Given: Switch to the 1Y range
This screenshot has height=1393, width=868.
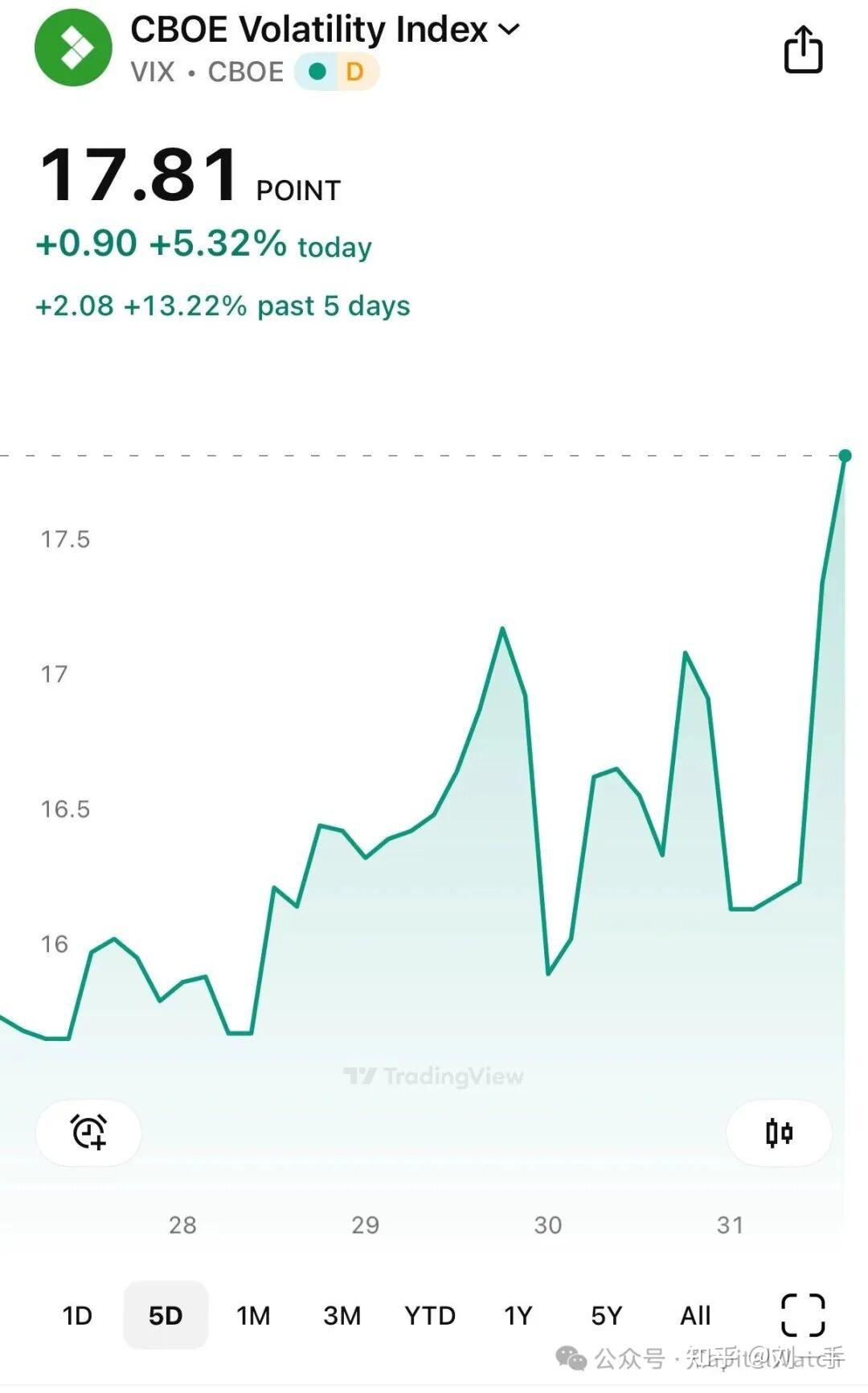Looking at the screenshot, I should pos(518,1316).
